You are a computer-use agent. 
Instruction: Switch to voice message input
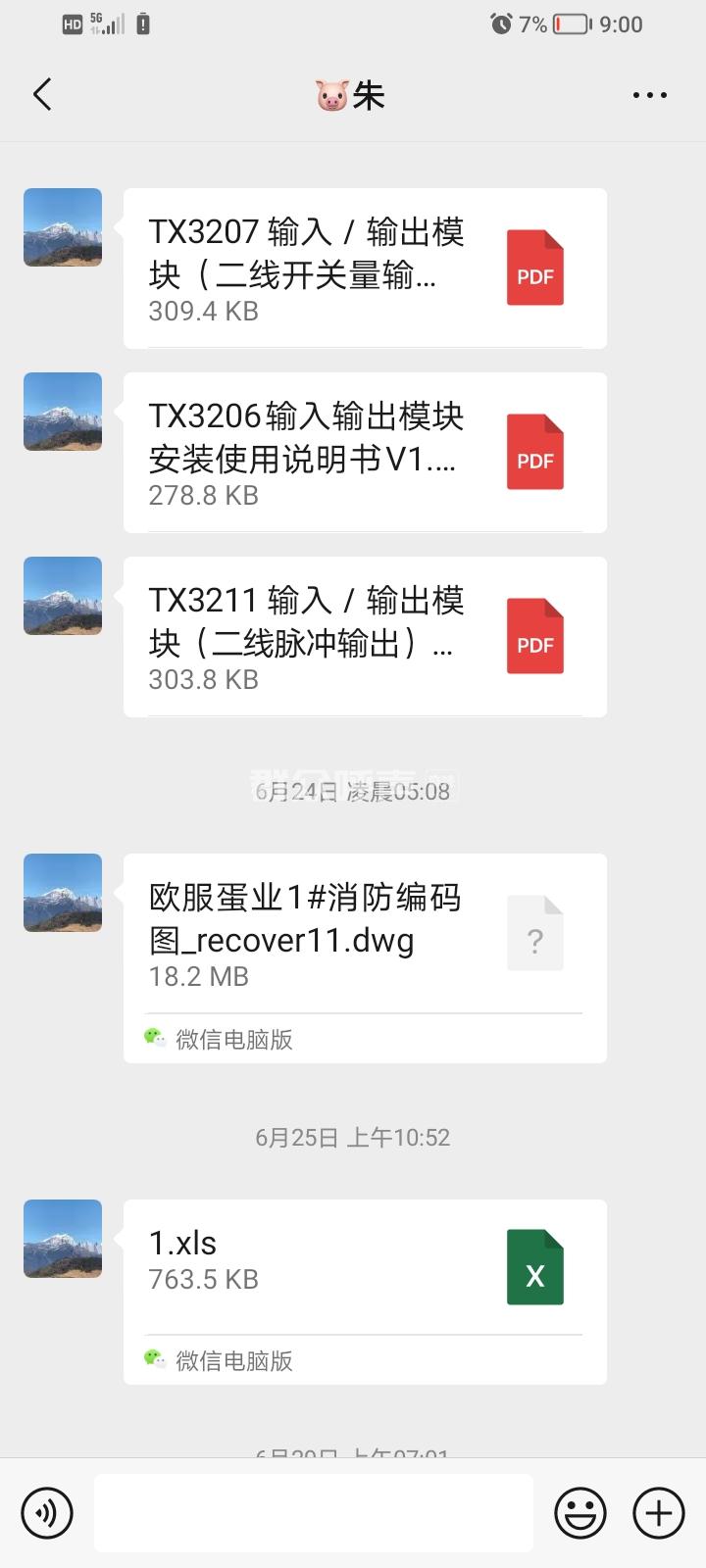coord(47,1513)
